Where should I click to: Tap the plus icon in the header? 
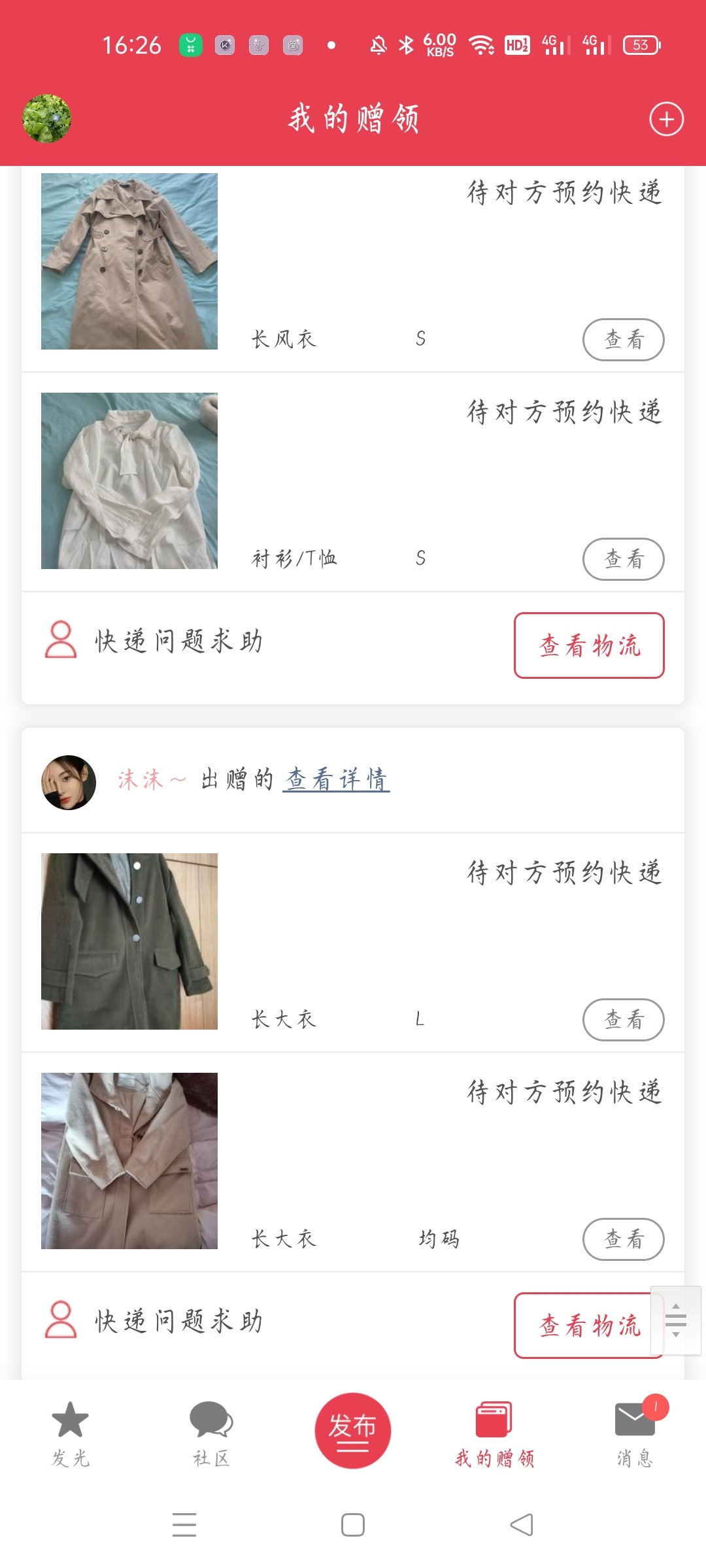(666, 120)
